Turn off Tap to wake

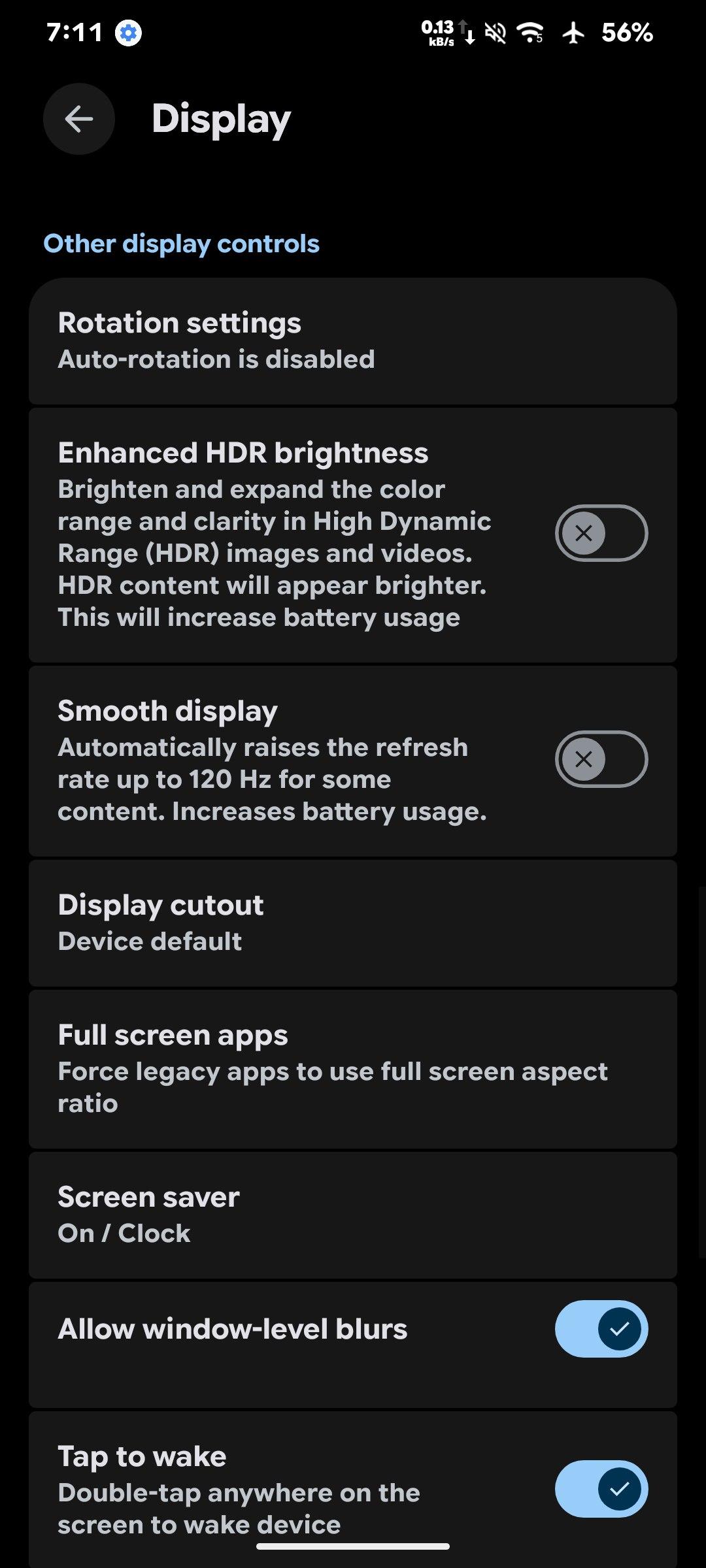[x=601, y=1489]
